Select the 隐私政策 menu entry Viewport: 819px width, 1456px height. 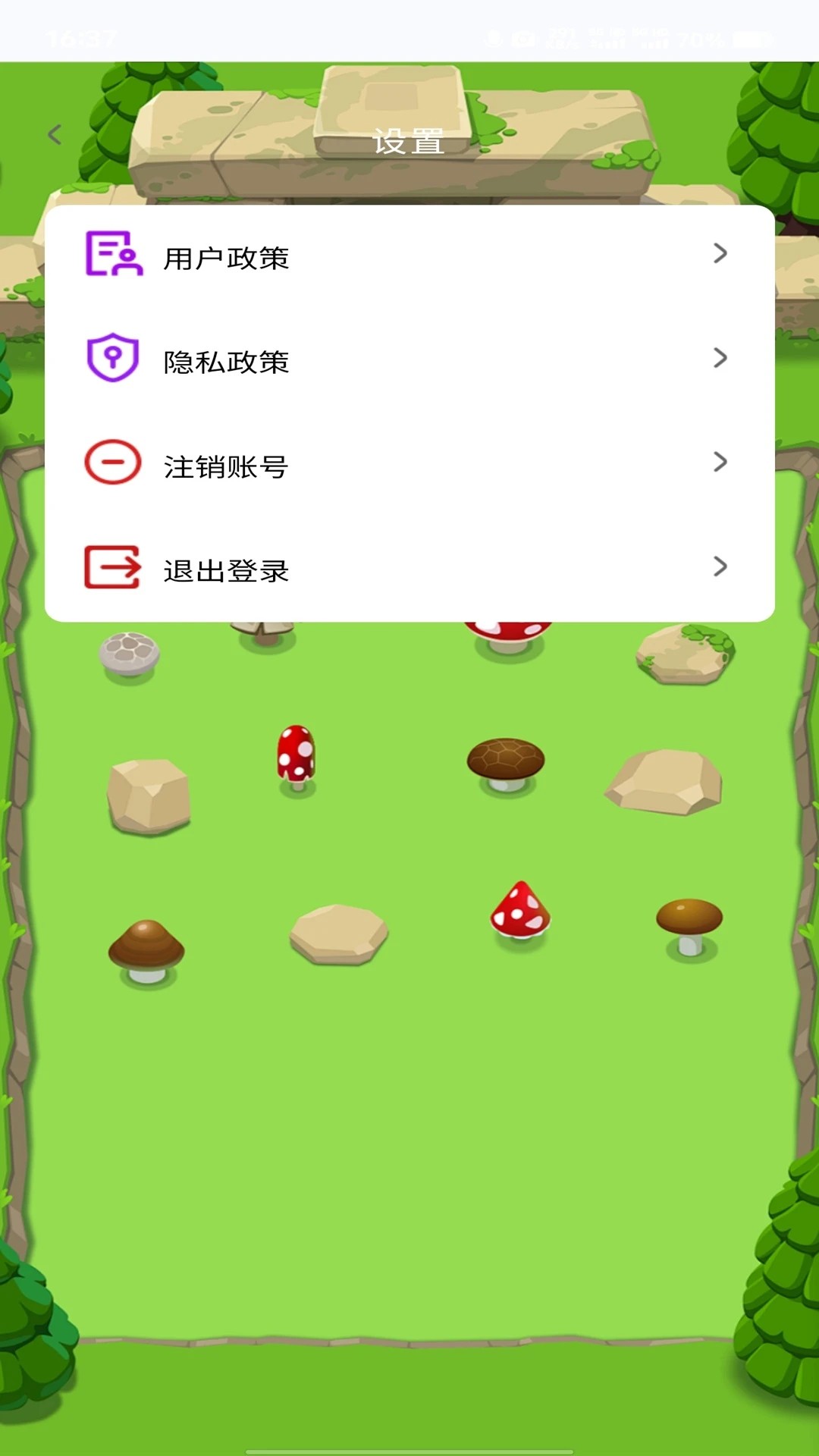point(227,361)
